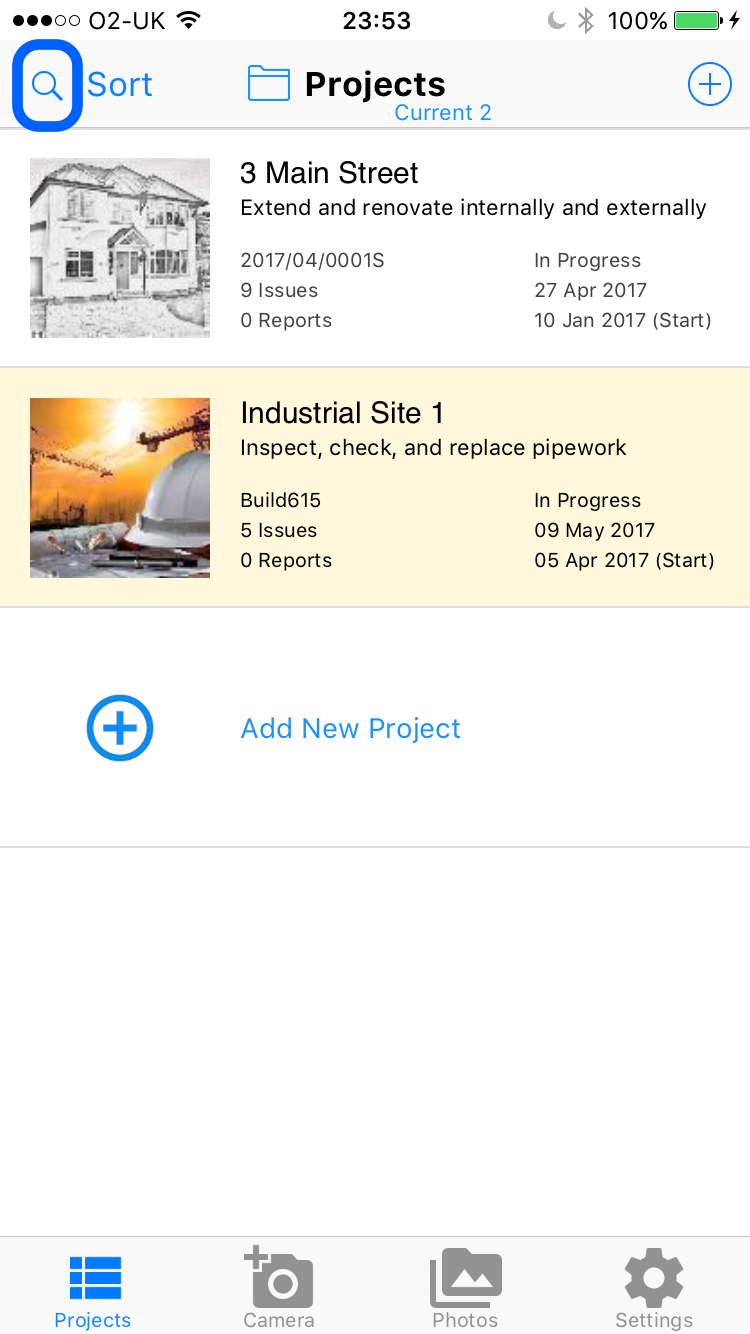Open the search magnifier icon
The width and height of the screenshot is (750, 1334).
click(x=47, y=85)
